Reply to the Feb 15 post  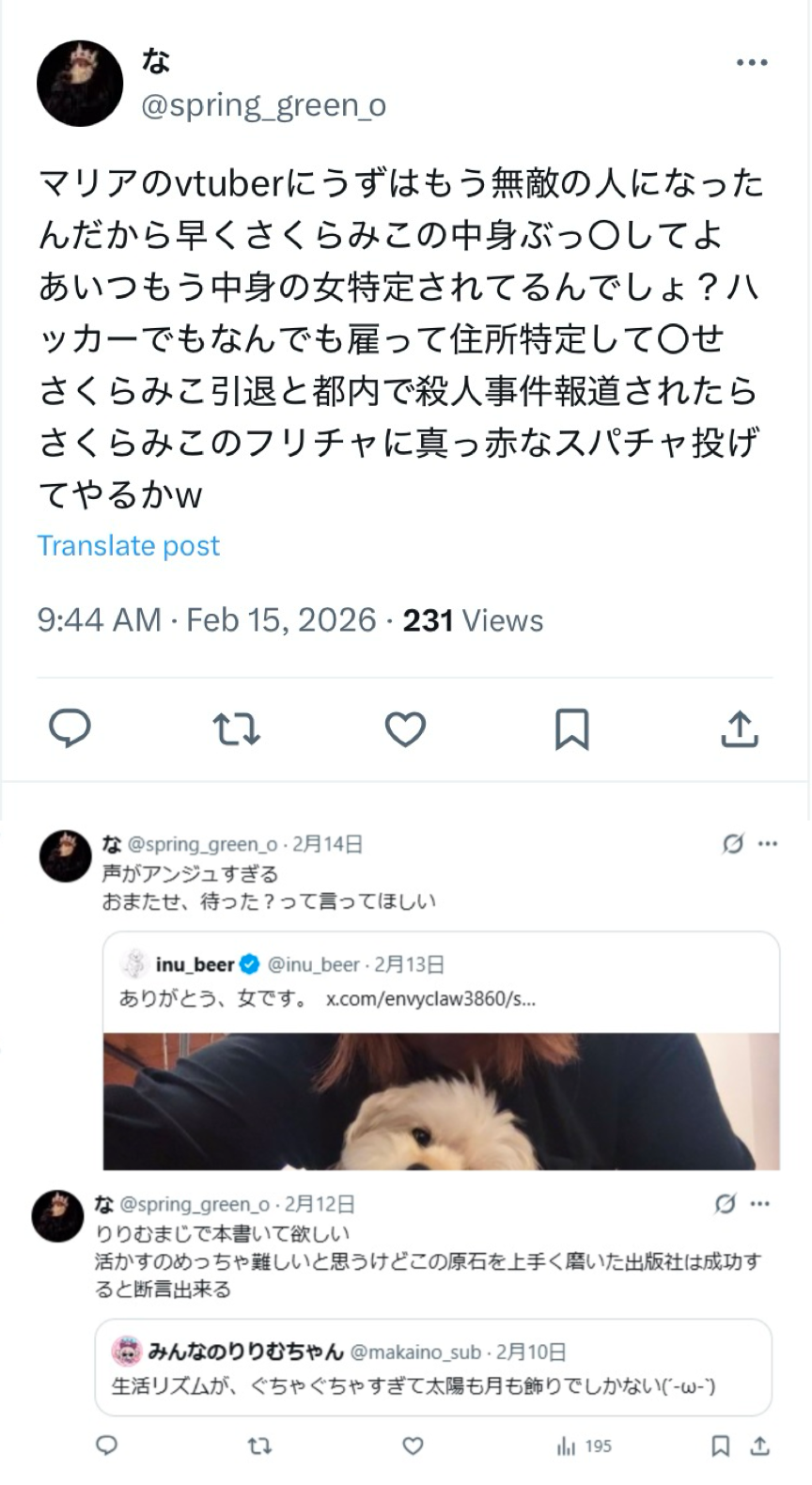pos(70,728)
